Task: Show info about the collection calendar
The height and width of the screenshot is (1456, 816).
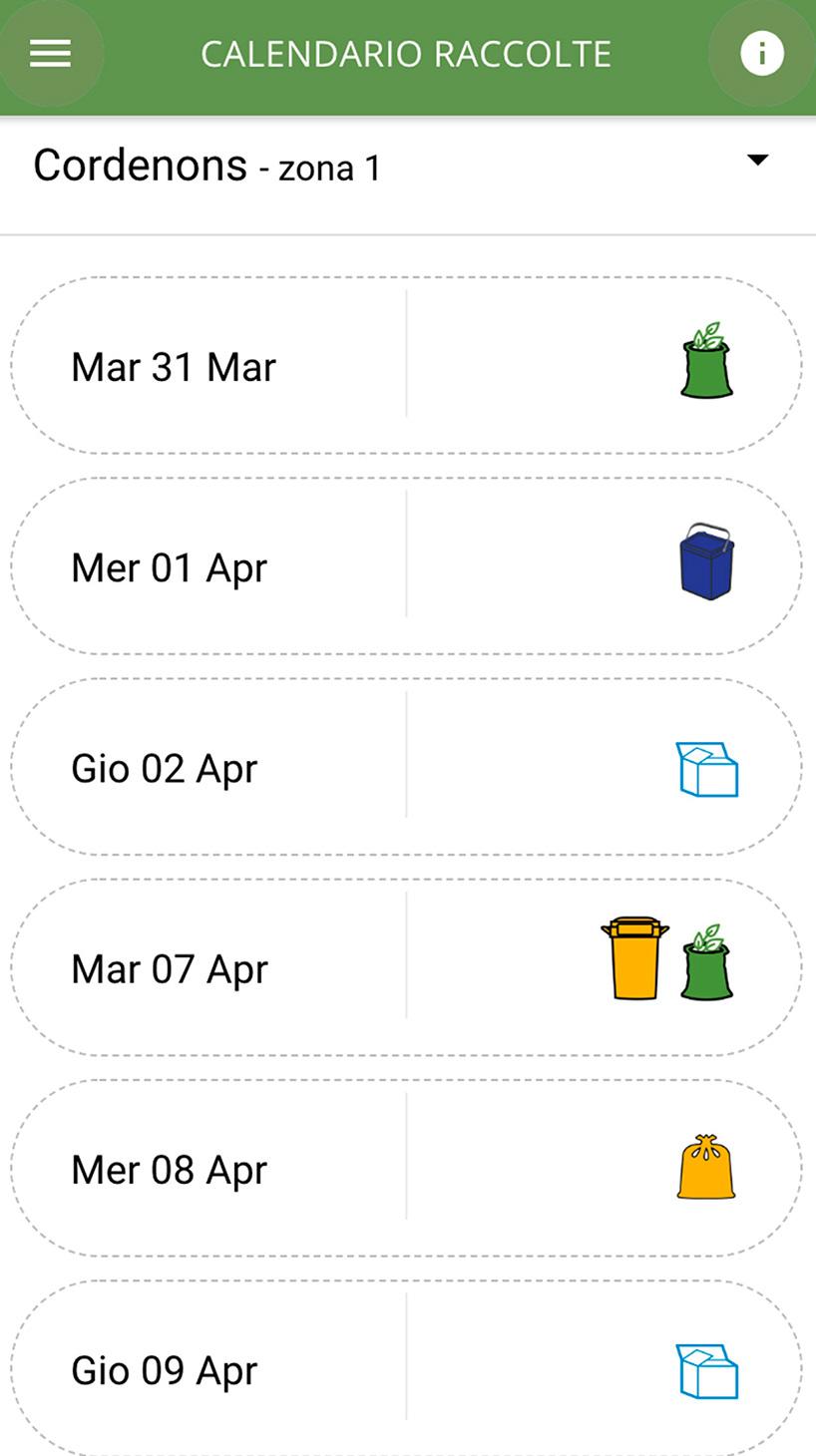Action: (x=761, y=53)
